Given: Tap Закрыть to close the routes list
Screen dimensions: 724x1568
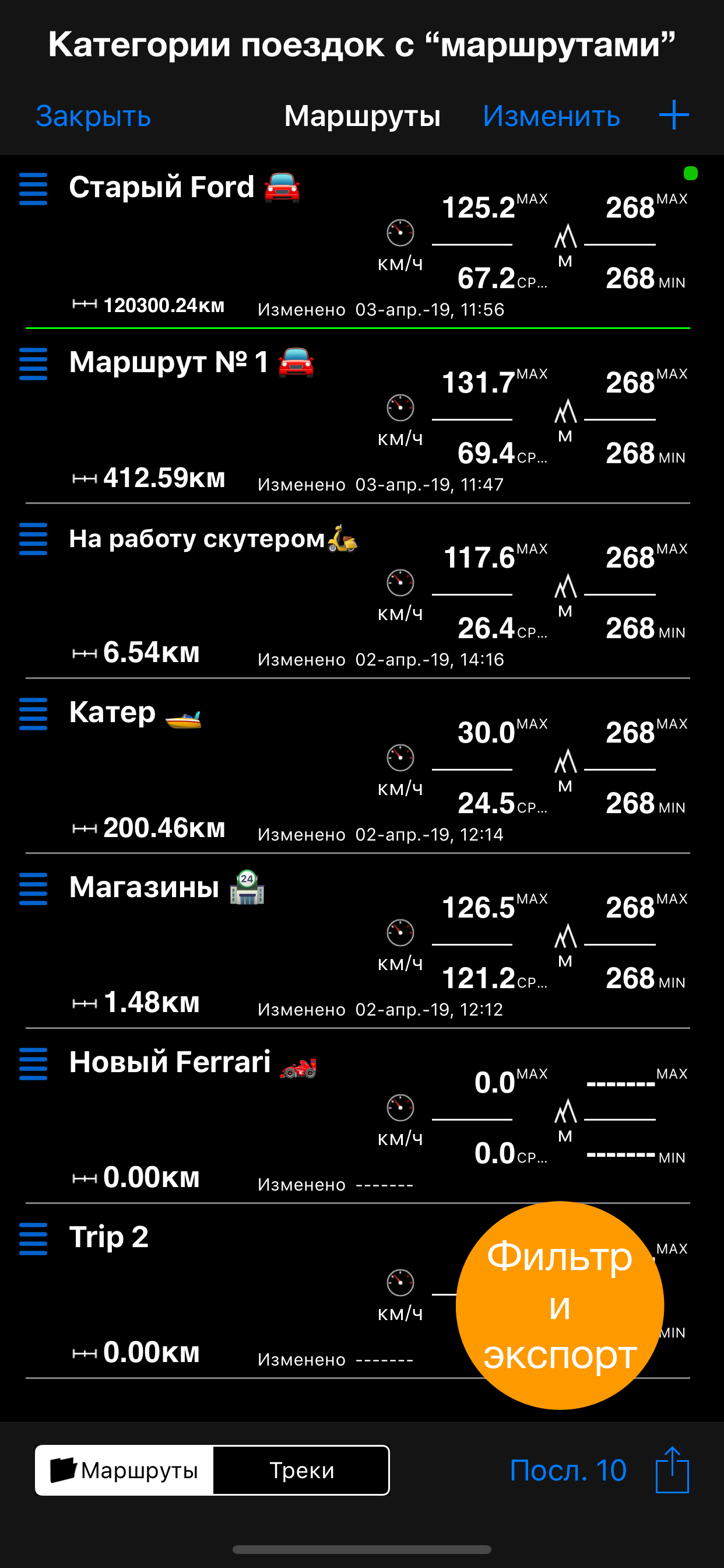Looking at the screenshot, I should (x=93, y=116).
